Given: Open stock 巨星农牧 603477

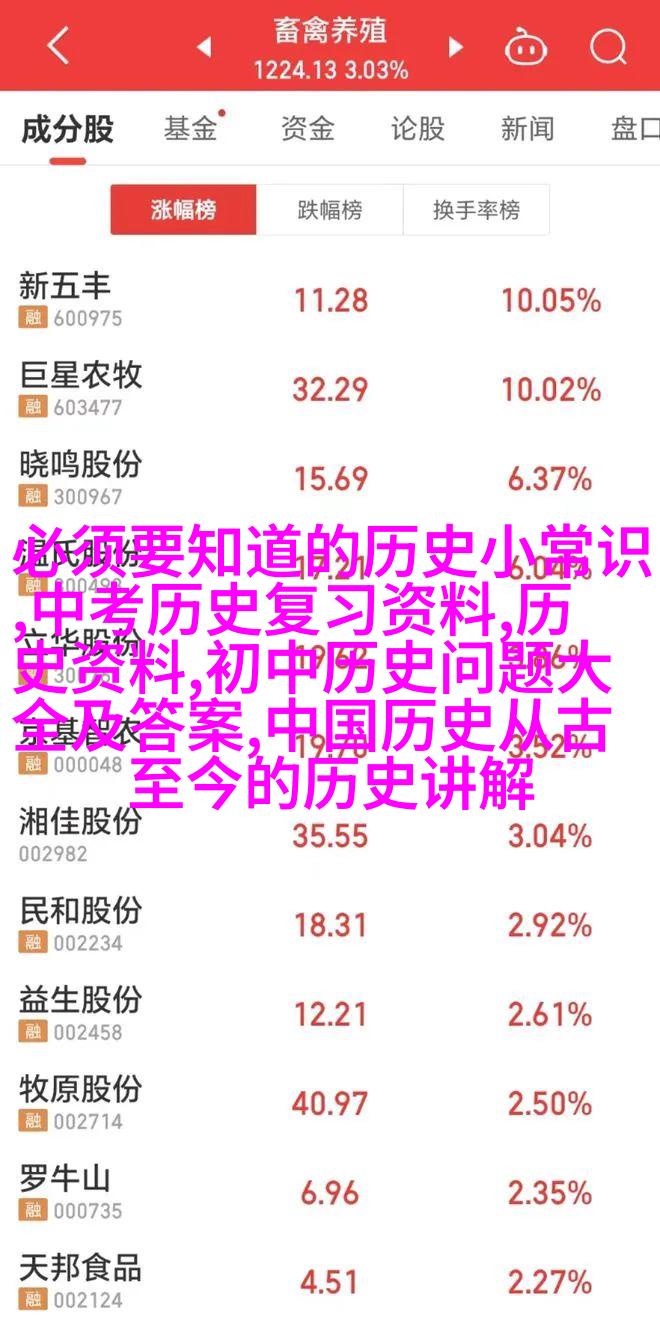Looking at the screenshot, I should point(330,388).
